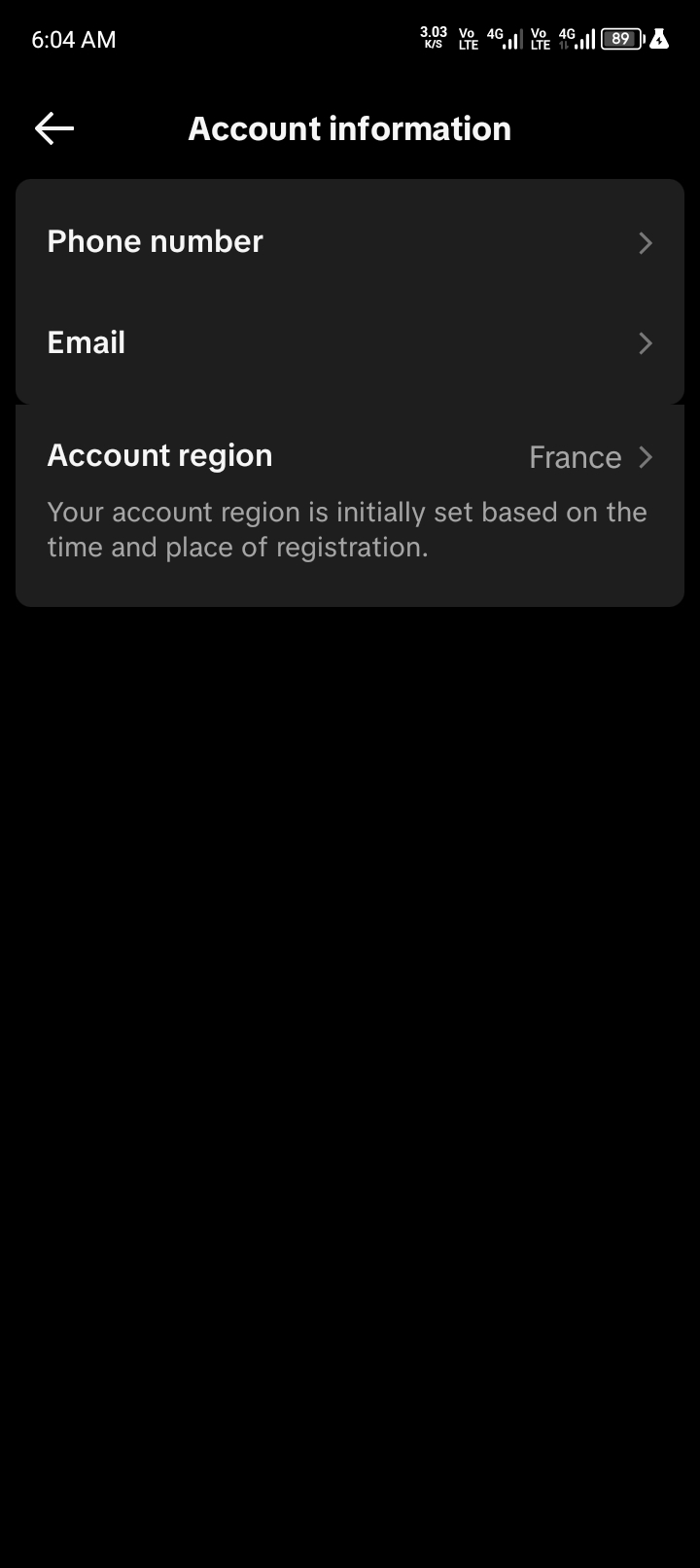The image size is (700, 1568).
Task: Tap the second 4G signal bars icon
Action: click(x=580, y=39)
